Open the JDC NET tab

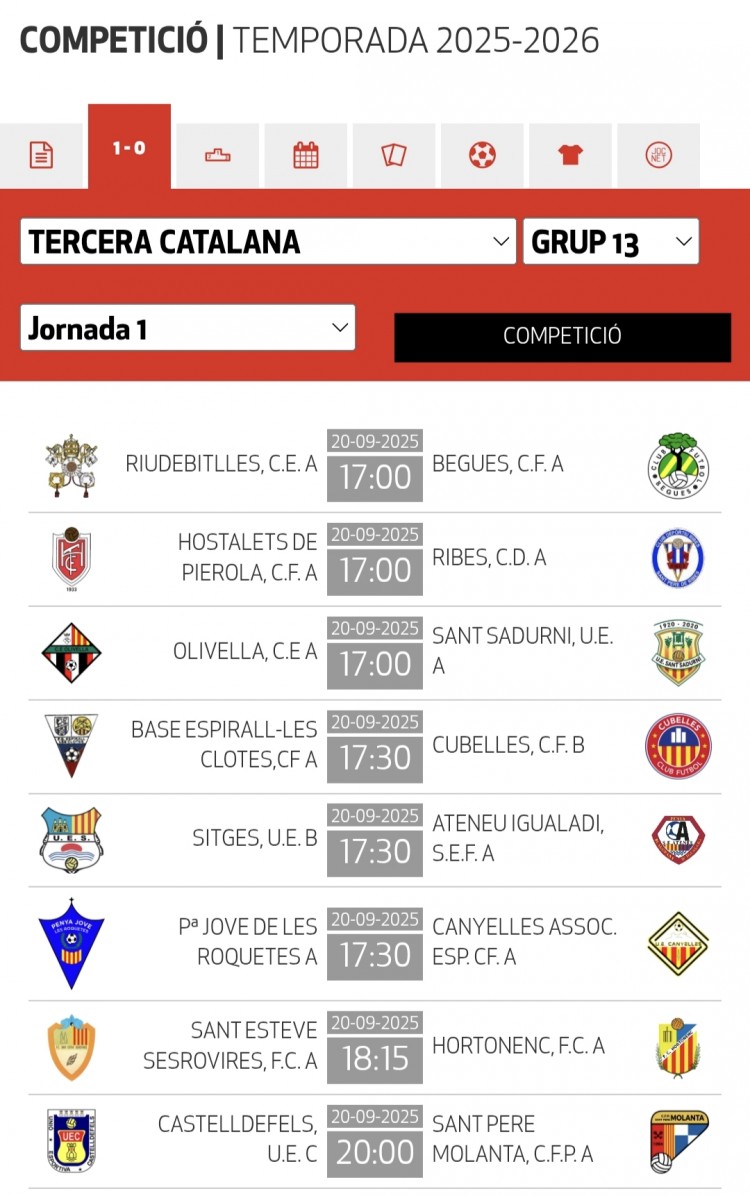coord(658,155)
